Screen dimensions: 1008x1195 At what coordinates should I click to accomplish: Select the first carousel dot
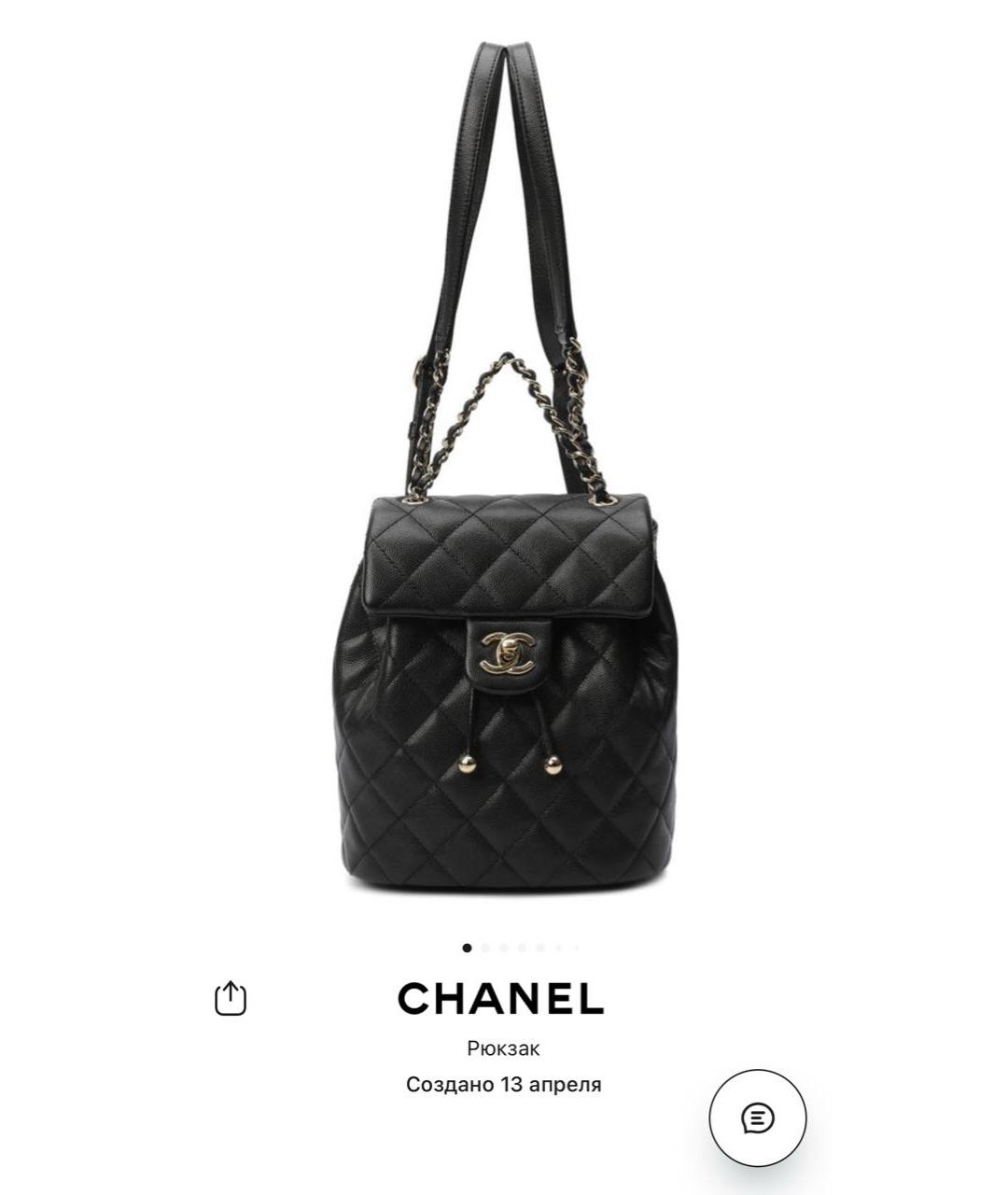[467, 947]
